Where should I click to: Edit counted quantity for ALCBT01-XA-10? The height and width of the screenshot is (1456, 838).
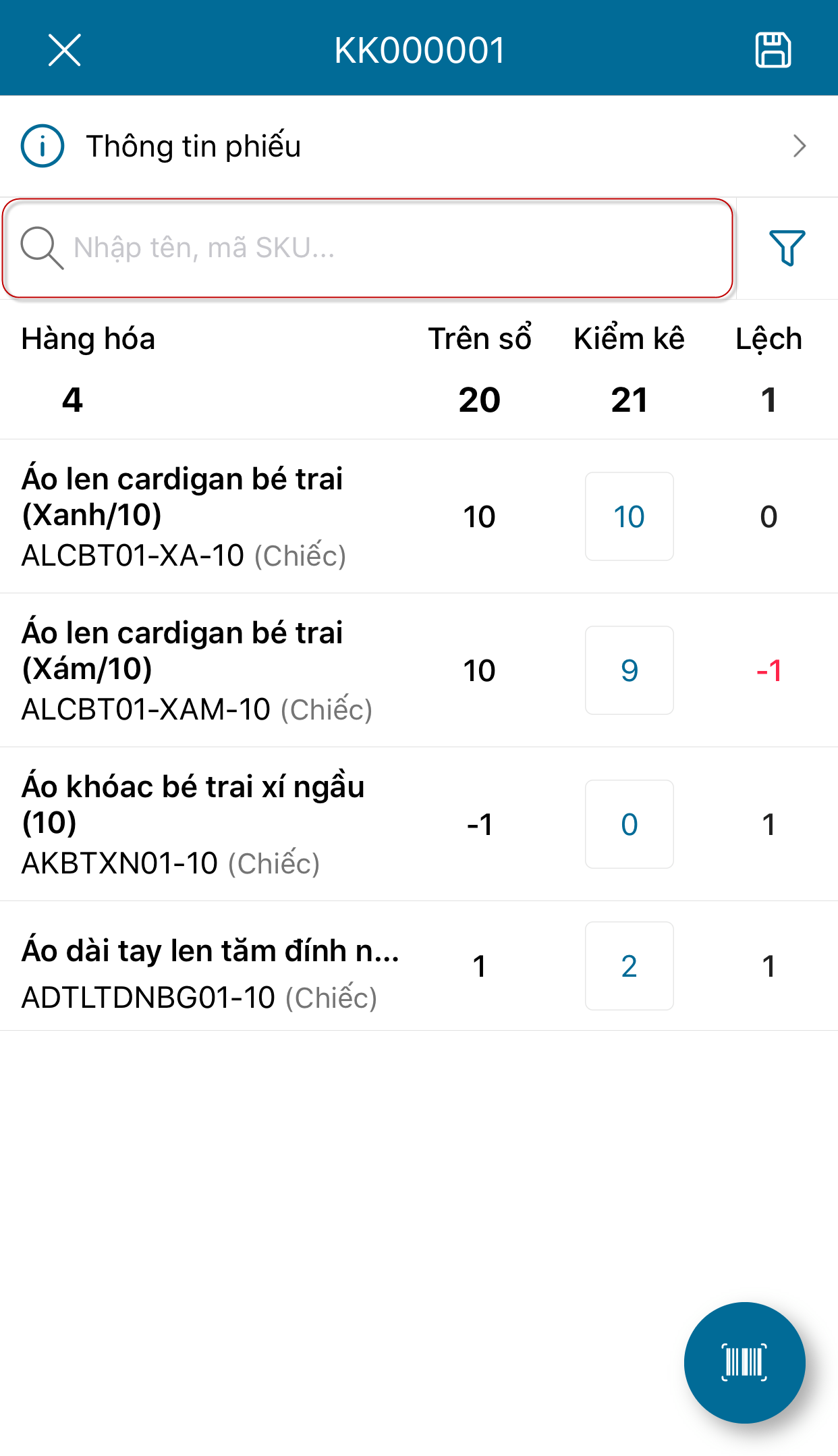point(629,516)
